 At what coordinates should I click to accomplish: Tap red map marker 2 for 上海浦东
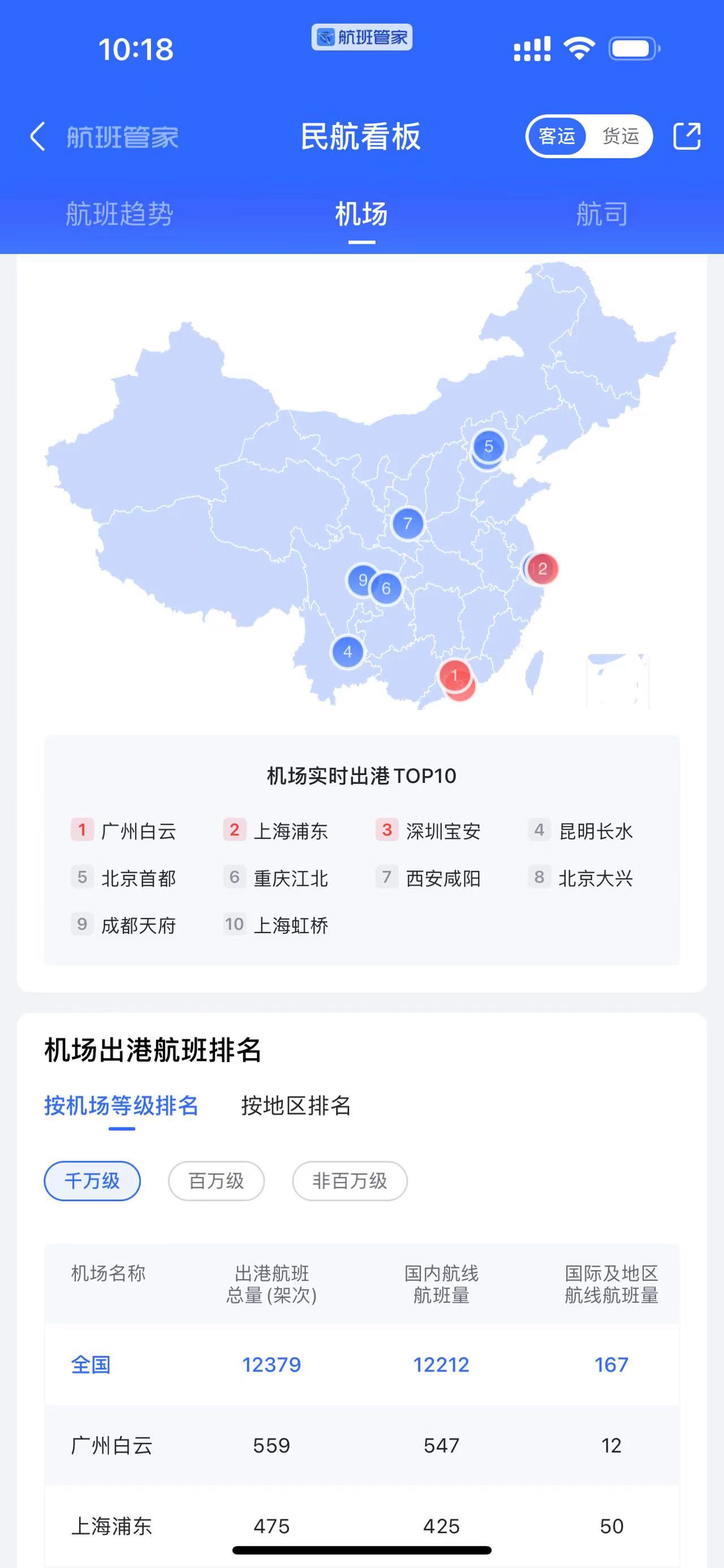click(542, 569)
